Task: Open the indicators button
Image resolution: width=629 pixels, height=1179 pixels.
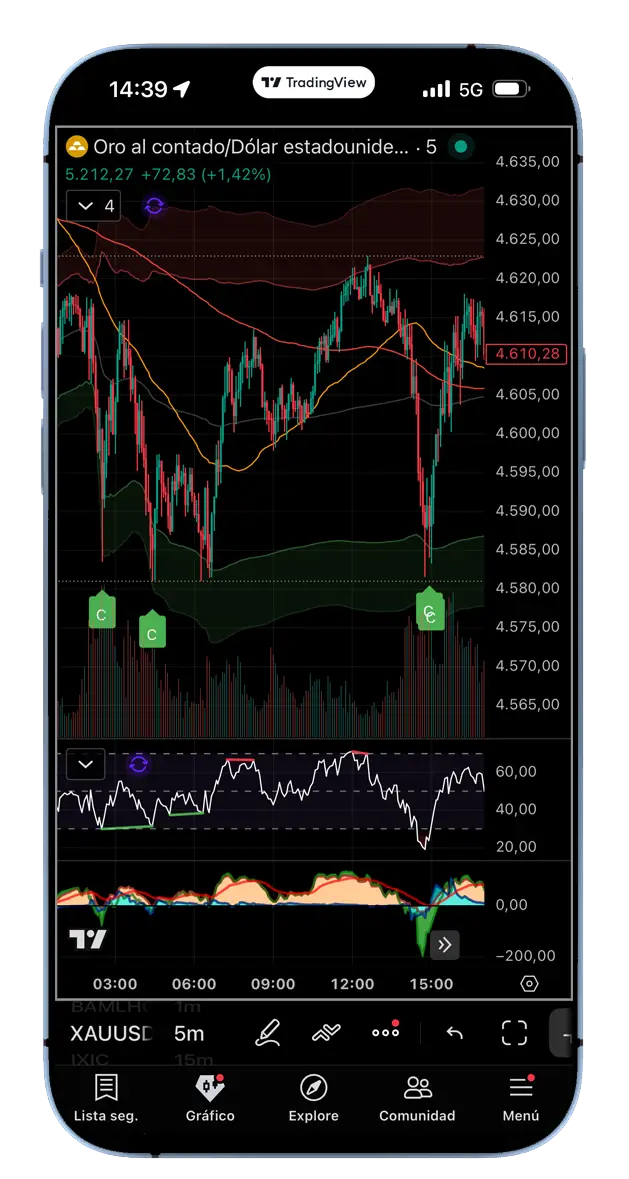Action: click(326, 1033)
